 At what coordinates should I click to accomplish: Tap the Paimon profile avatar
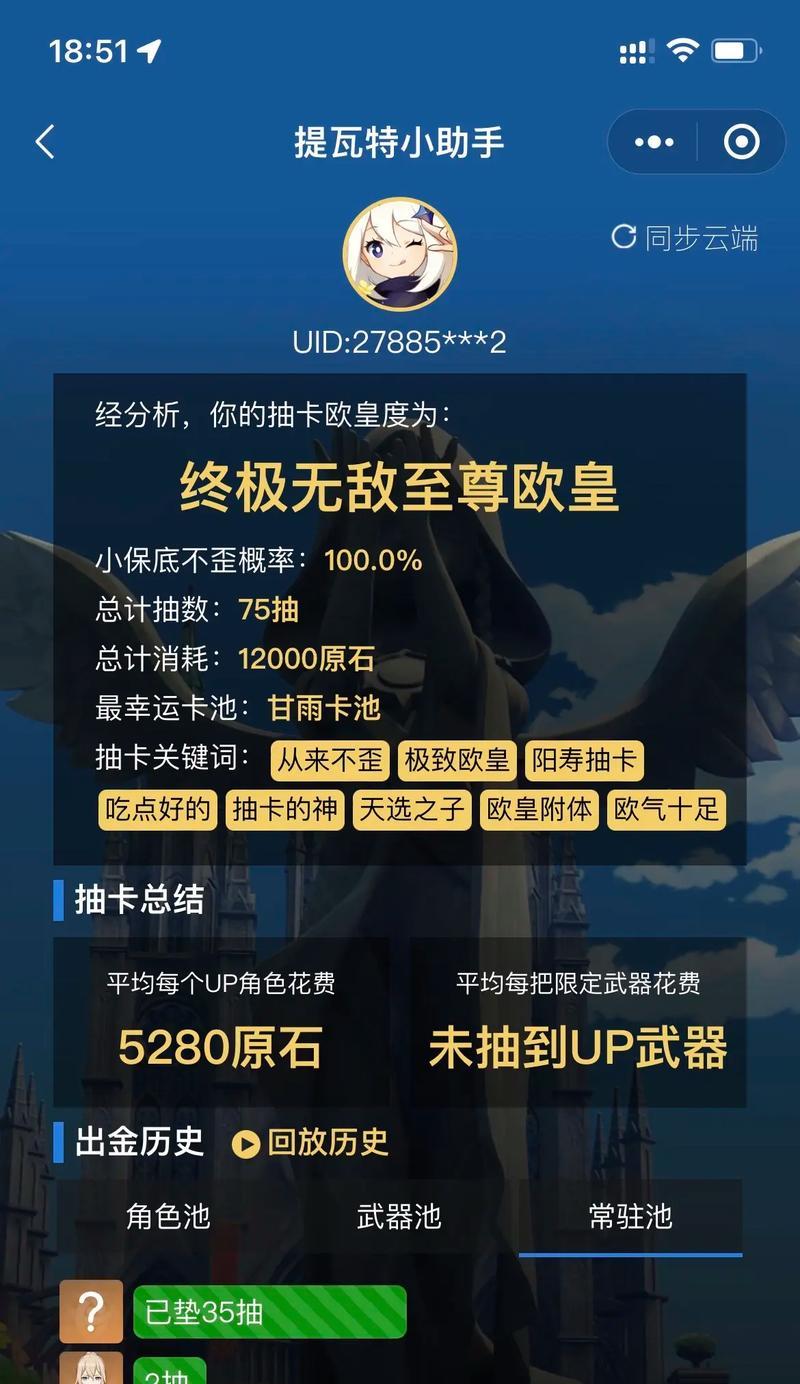tap(400, 254)
